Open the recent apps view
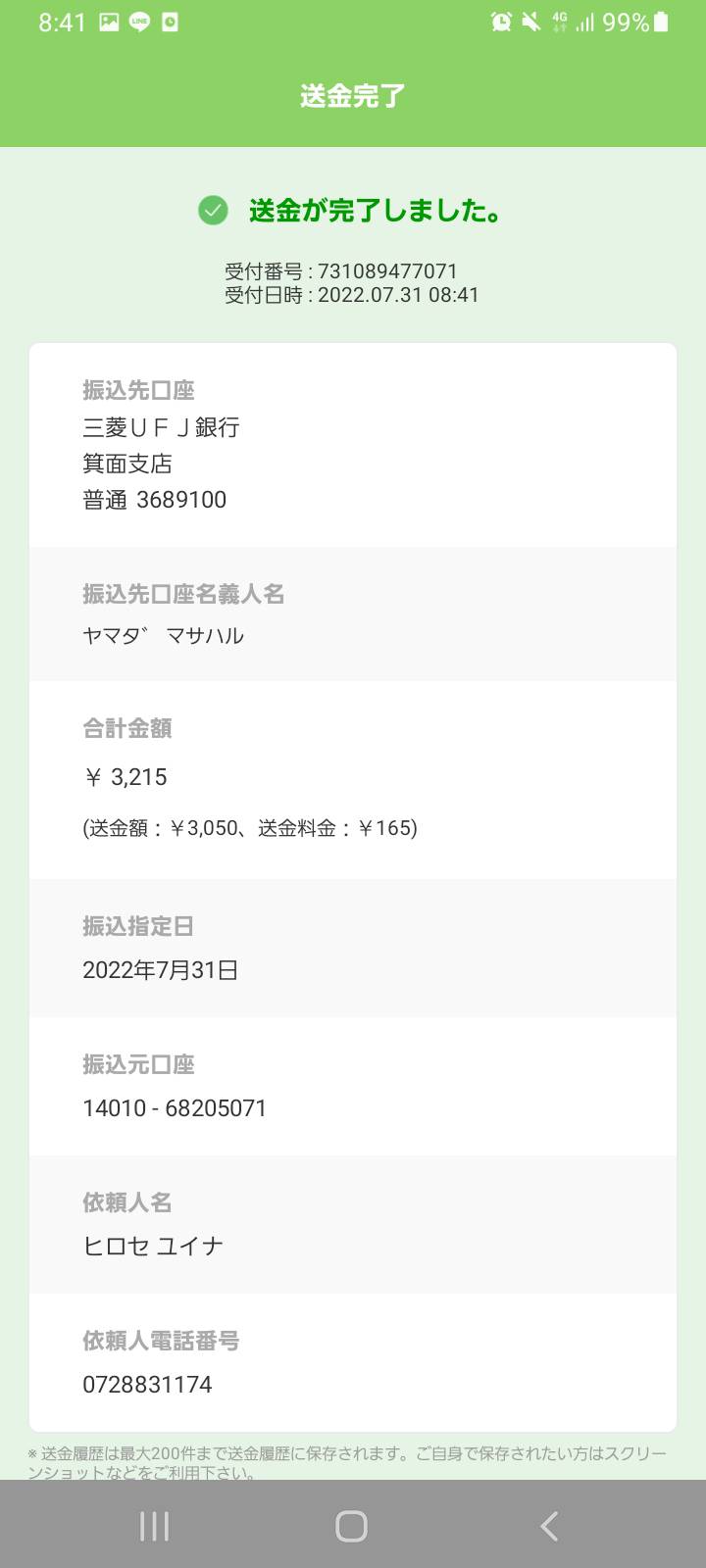The width and height of the screenshot is (706, 1568). [154, 1526]
